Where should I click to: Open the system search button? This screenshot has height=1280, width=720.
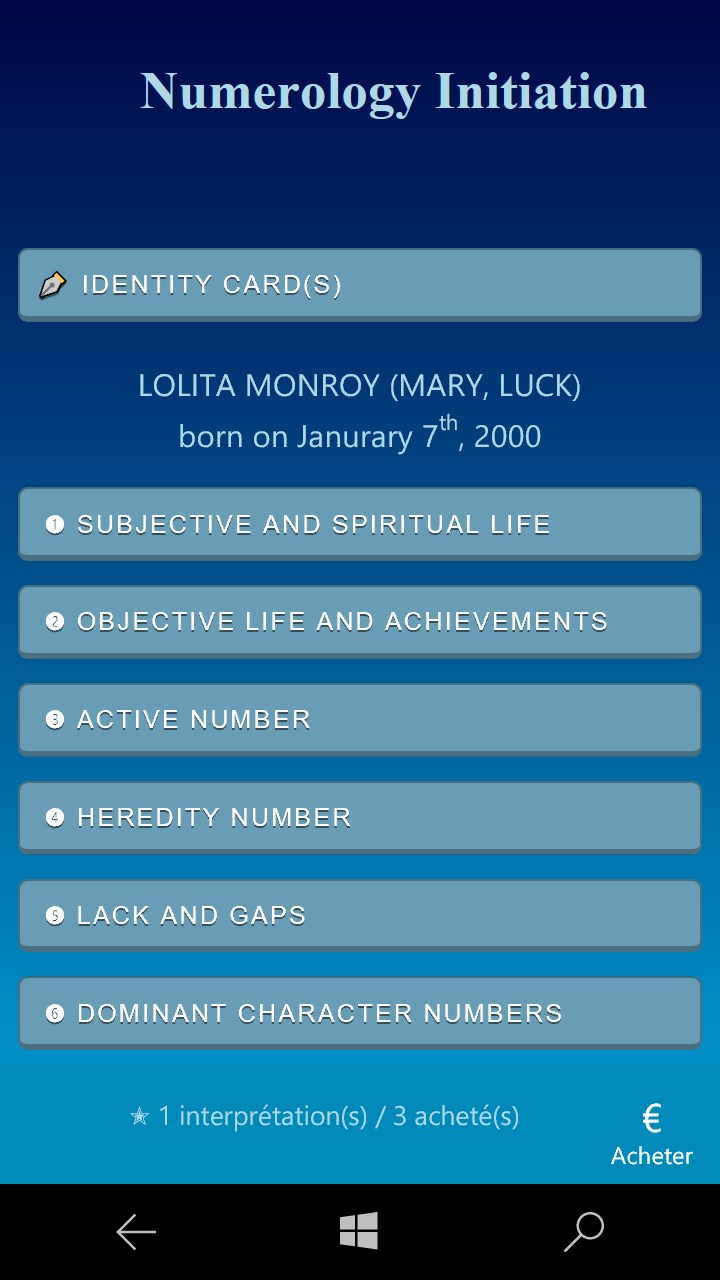pyautogui.click(x=584, y=1232)
